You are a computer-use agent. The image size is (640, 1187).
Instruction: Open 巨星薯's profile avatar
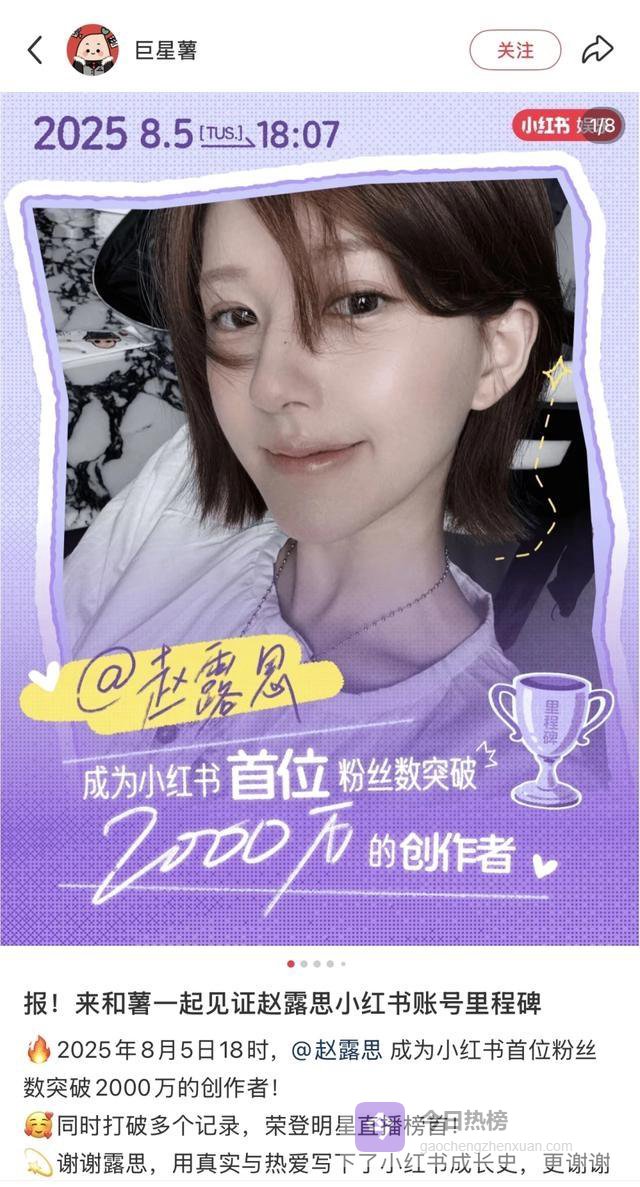pos(93,50)
